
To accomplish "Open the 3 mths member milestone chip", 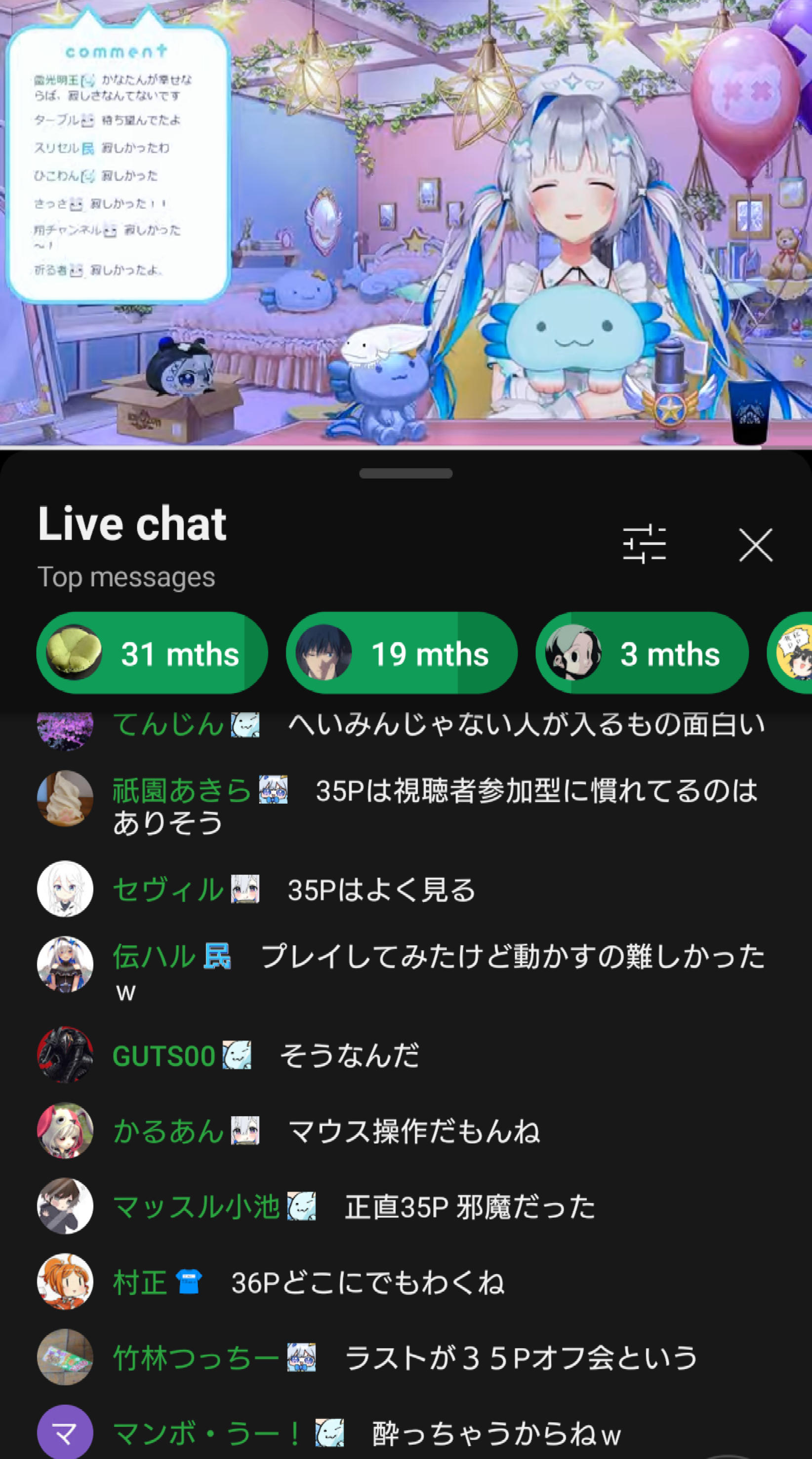I will (642, 653).
